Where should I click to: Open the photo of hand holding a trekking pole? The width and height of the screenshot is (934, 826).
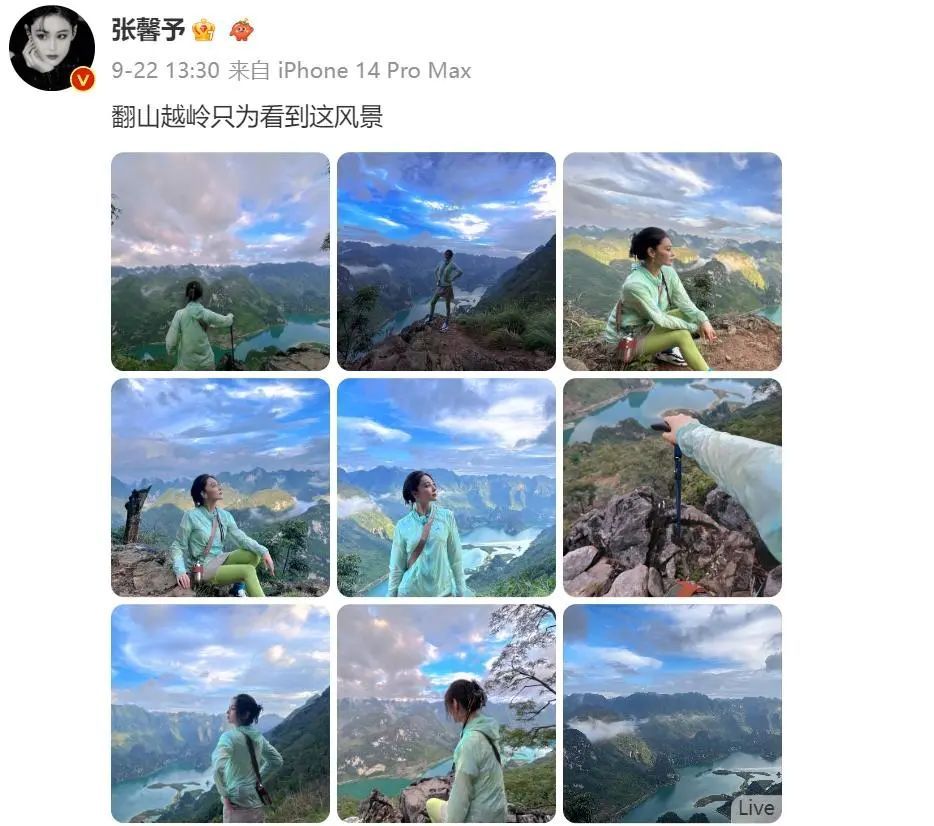pos(672,487)
